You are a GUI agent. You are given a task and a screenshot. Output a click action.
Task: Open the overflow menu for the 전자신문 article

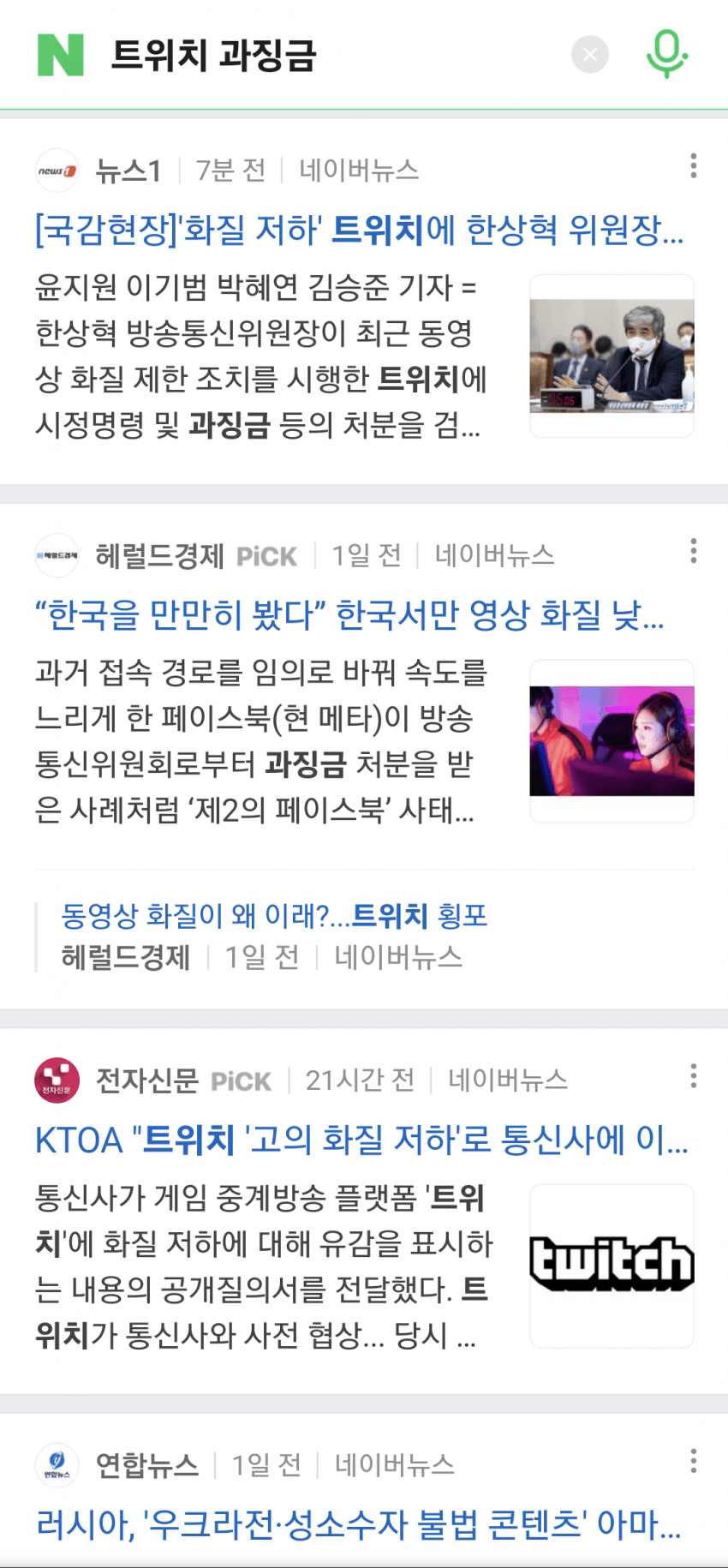coord(693,1075)
